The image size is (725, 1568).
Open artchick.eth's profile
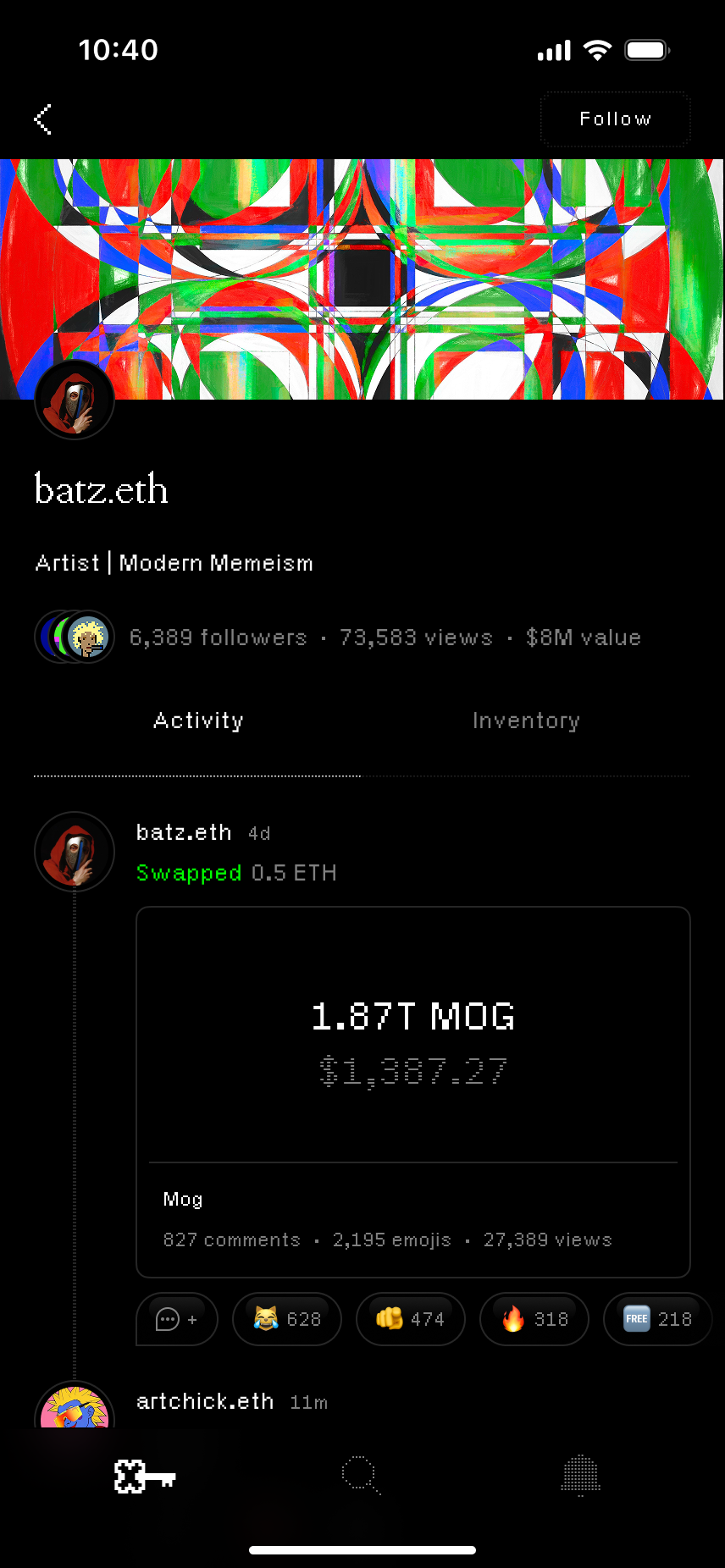[x=205, y=1402]
